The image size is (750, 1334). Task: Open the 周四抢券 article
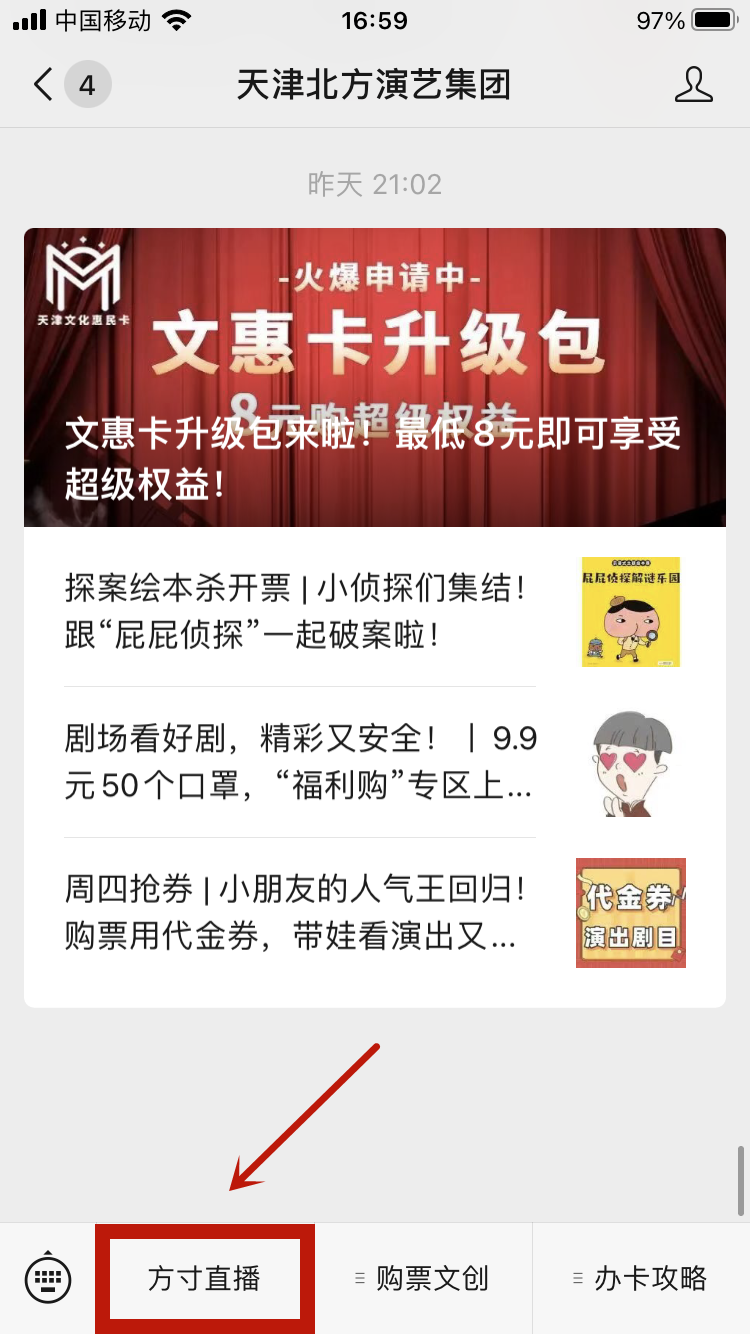point(300,912)
